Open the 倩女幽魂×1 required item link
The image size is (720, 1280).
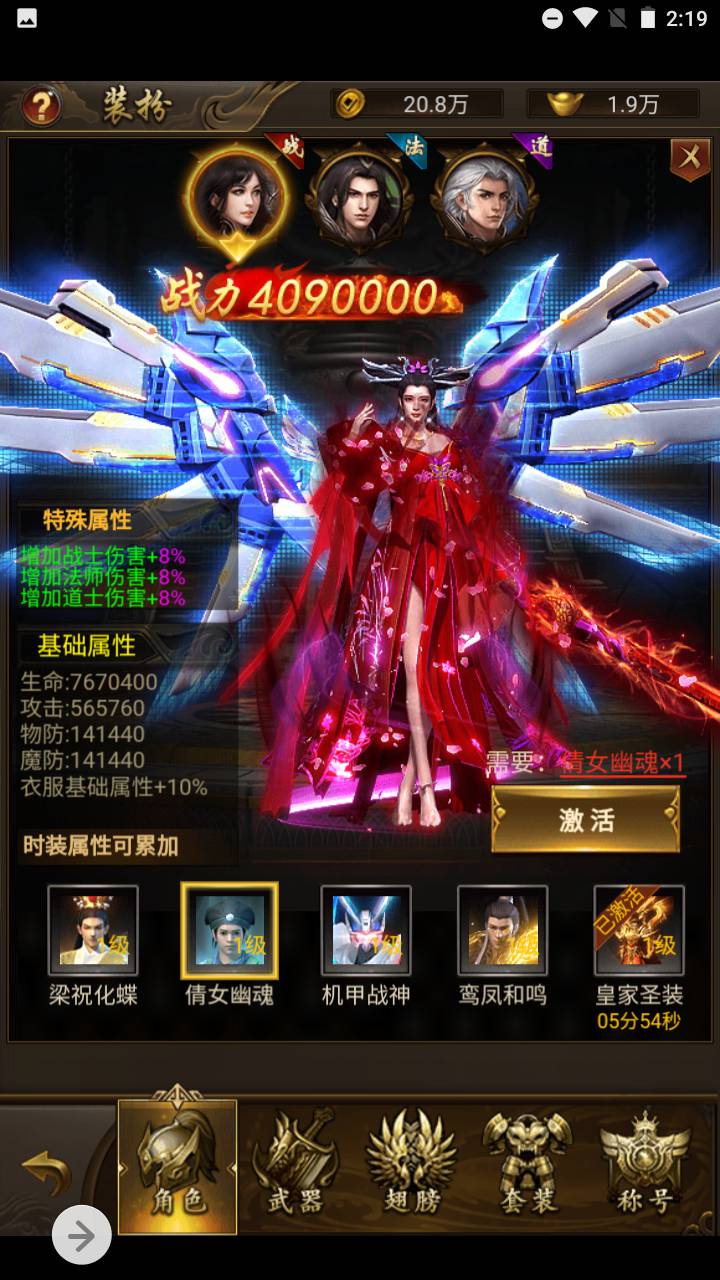pyautogui.click(x=622, y=763)
